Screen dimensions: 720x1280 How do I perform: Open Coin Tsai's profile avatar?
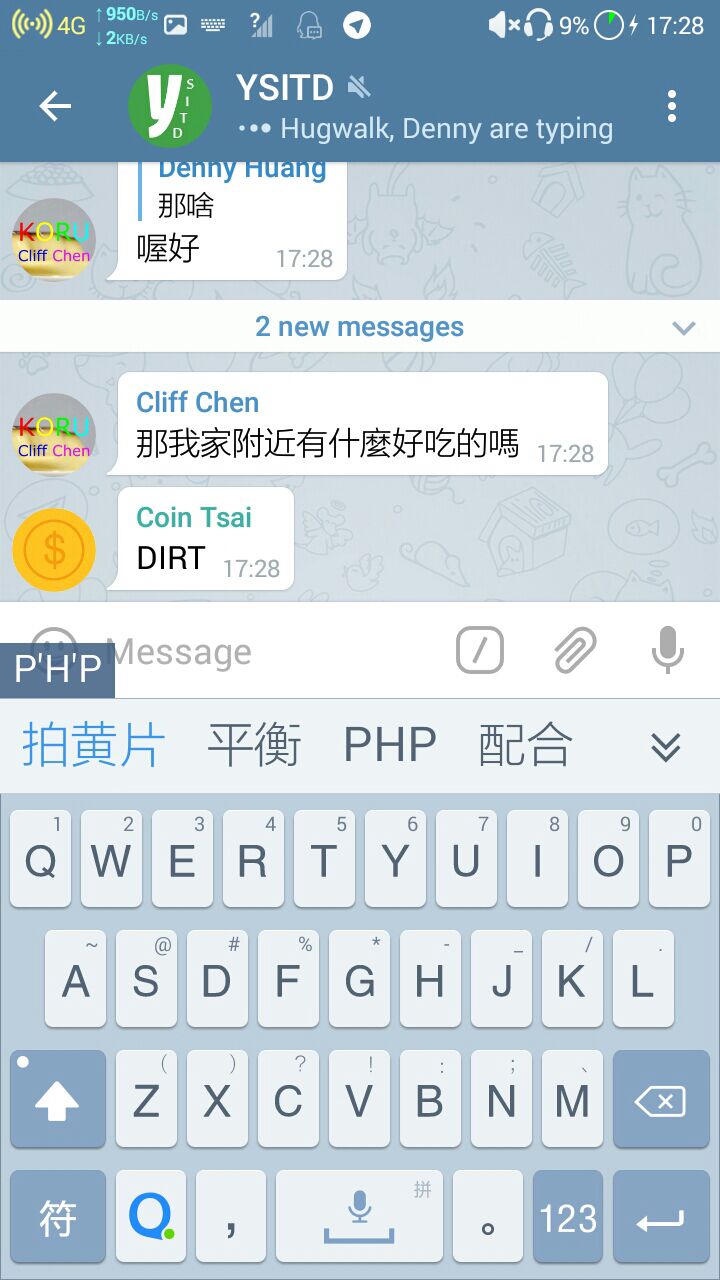[54, 549]
